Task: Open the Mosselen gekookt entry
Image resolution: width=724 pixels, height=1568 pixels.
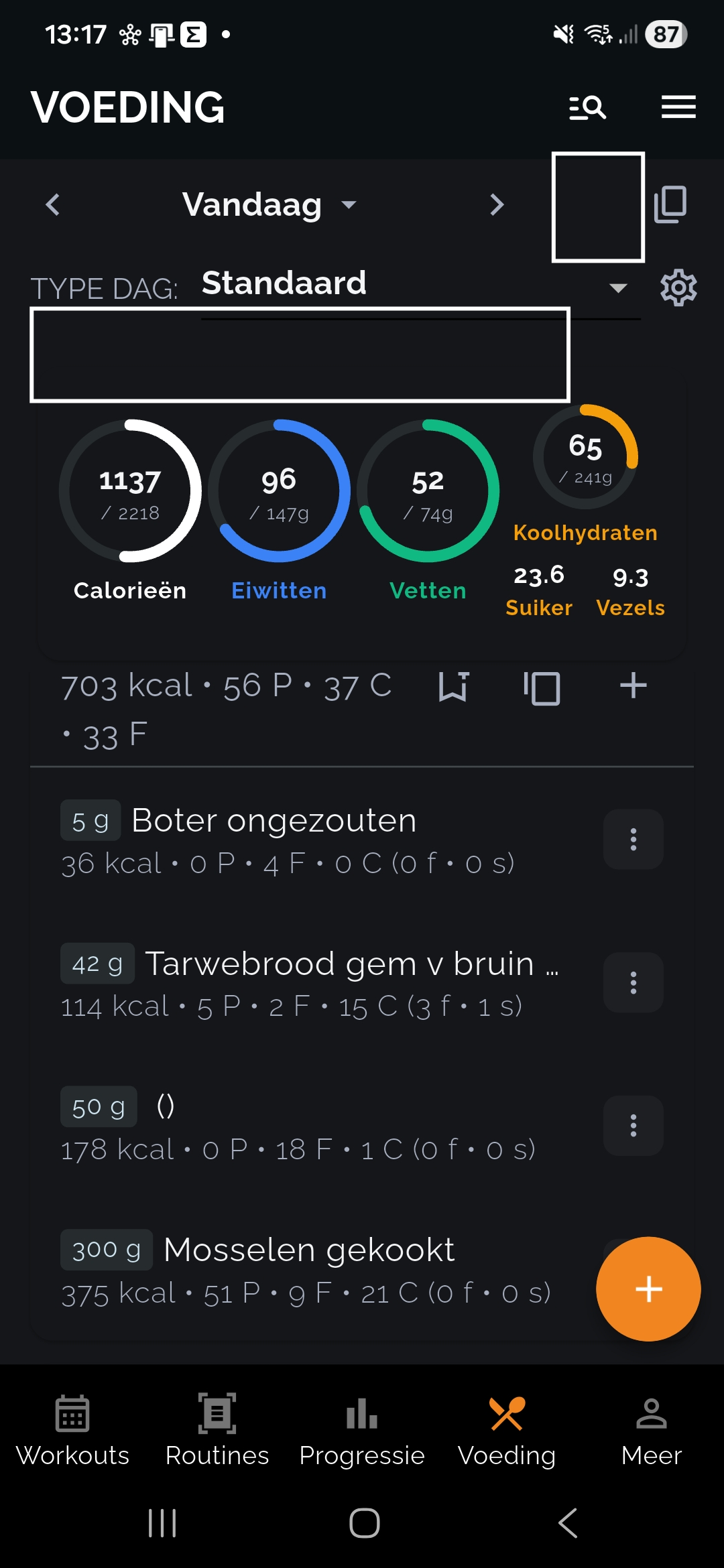Action: coord(310,1270)
